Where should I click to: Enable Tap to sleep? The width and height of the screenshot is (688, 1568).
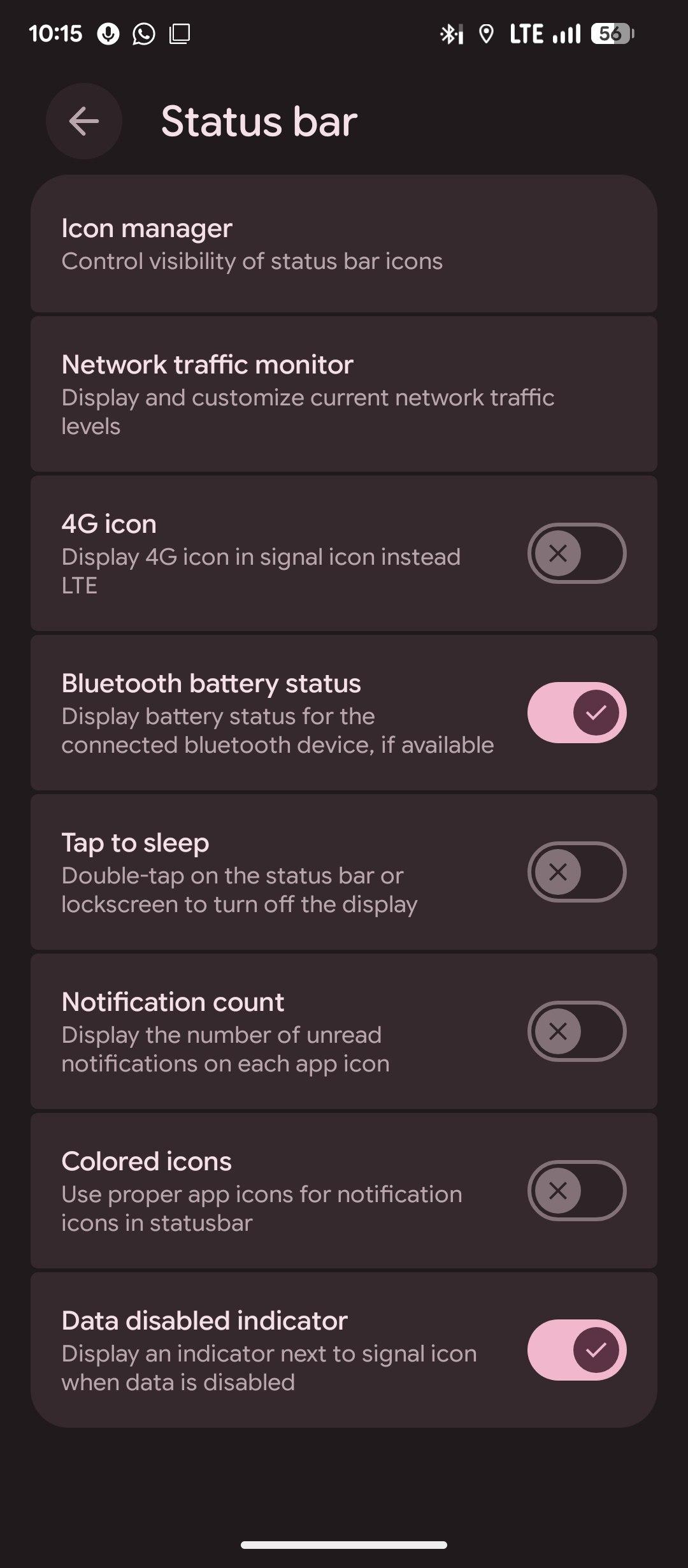(x=577, y=872)
